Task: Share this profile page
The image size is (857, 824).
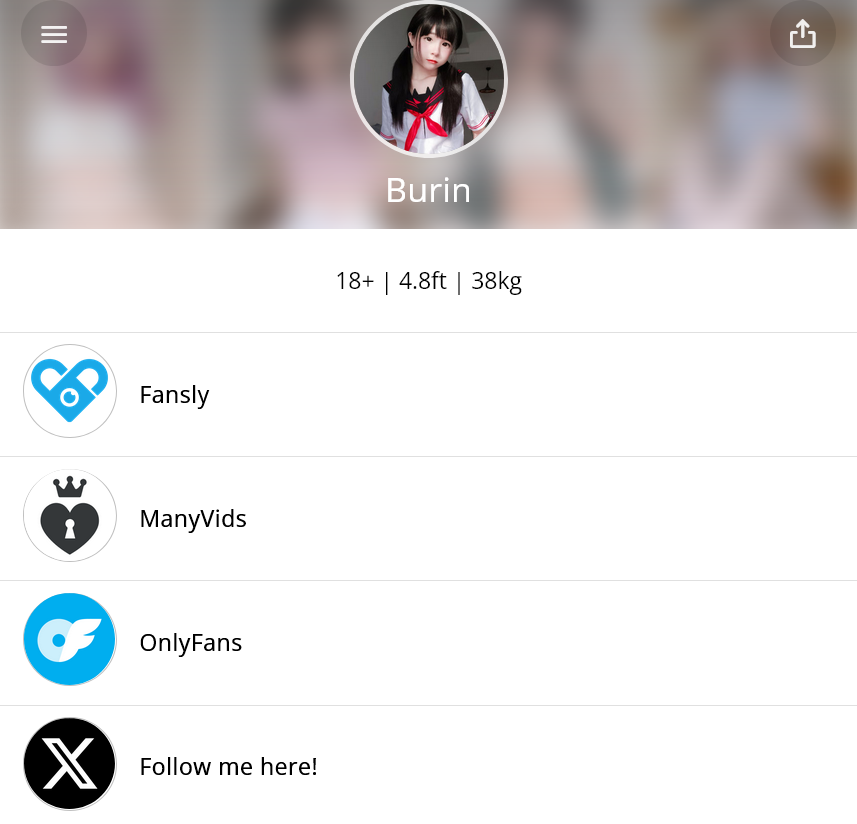Action: (802, 34)
